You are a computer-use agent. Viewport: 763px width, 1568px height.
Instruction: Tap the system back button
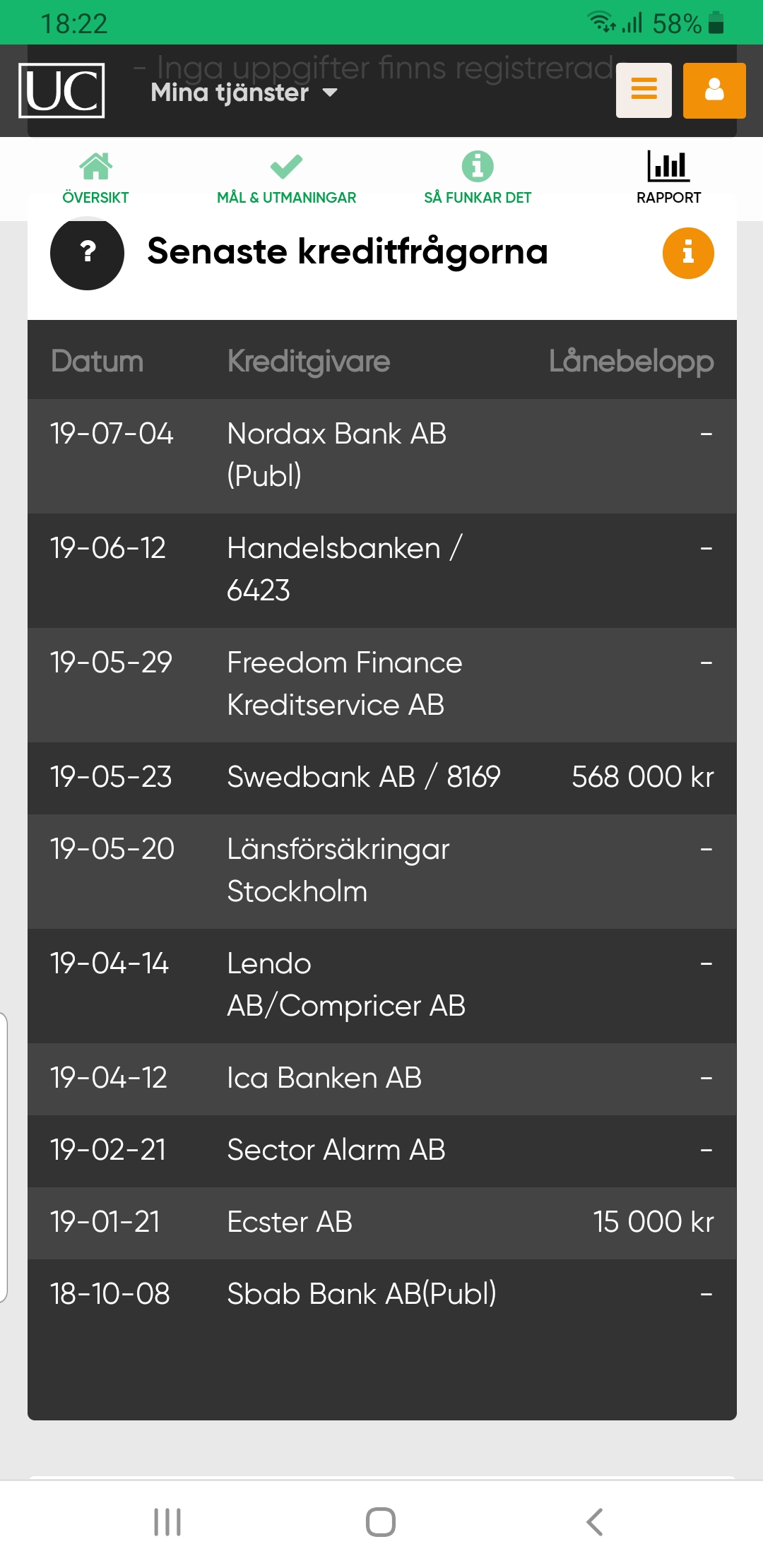[x=595, y=1522]
